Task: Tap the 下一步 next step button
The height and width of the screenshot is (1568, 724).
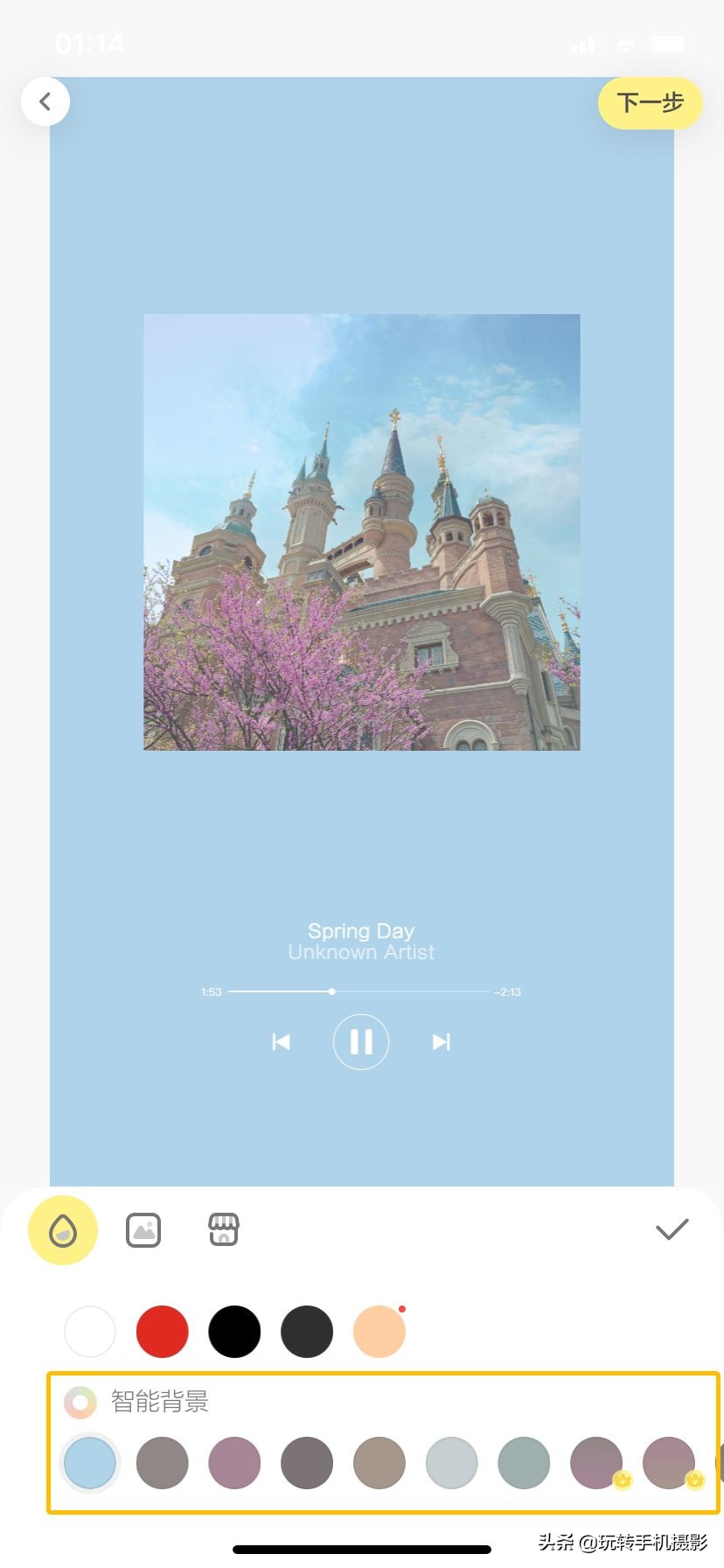Action: (650, 103)
